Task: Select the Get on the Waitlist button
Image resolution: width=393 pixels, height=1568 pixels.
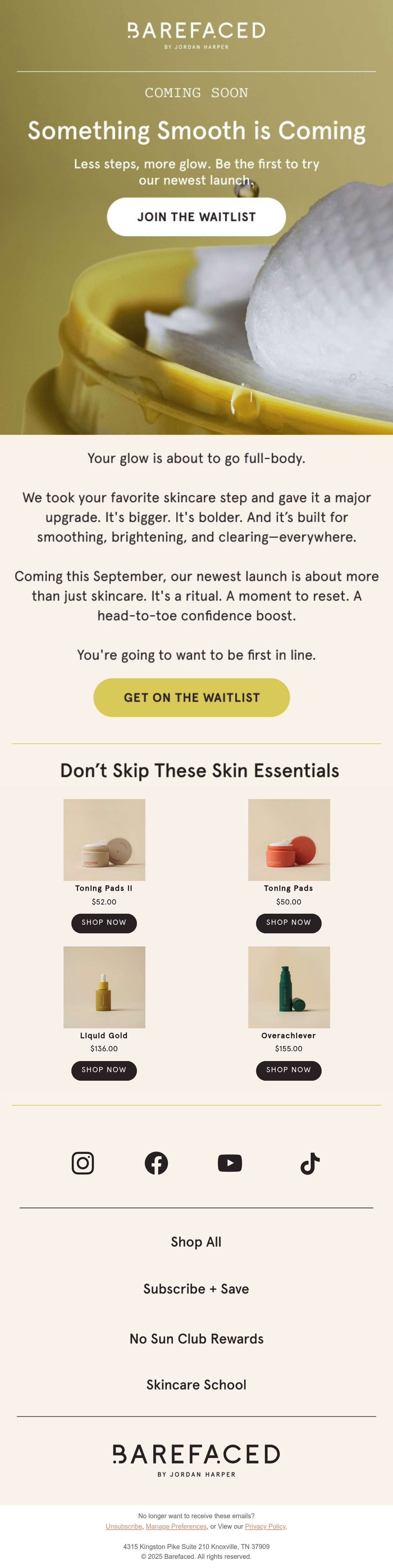Action: (192, 698)
